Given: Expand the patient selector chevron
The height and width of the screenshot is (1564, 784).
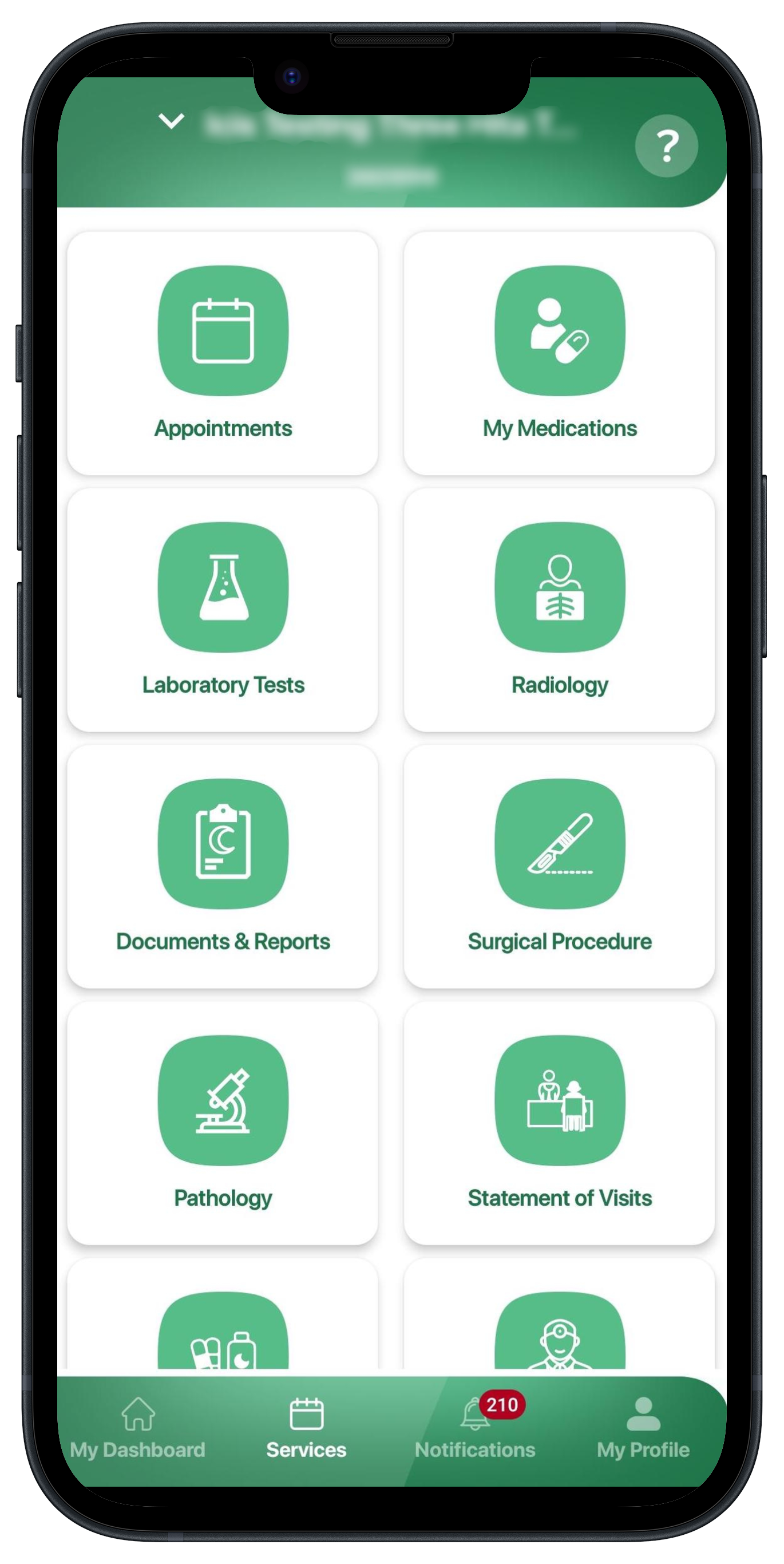Looking at the screenshot, I should [x=171, y=121].
